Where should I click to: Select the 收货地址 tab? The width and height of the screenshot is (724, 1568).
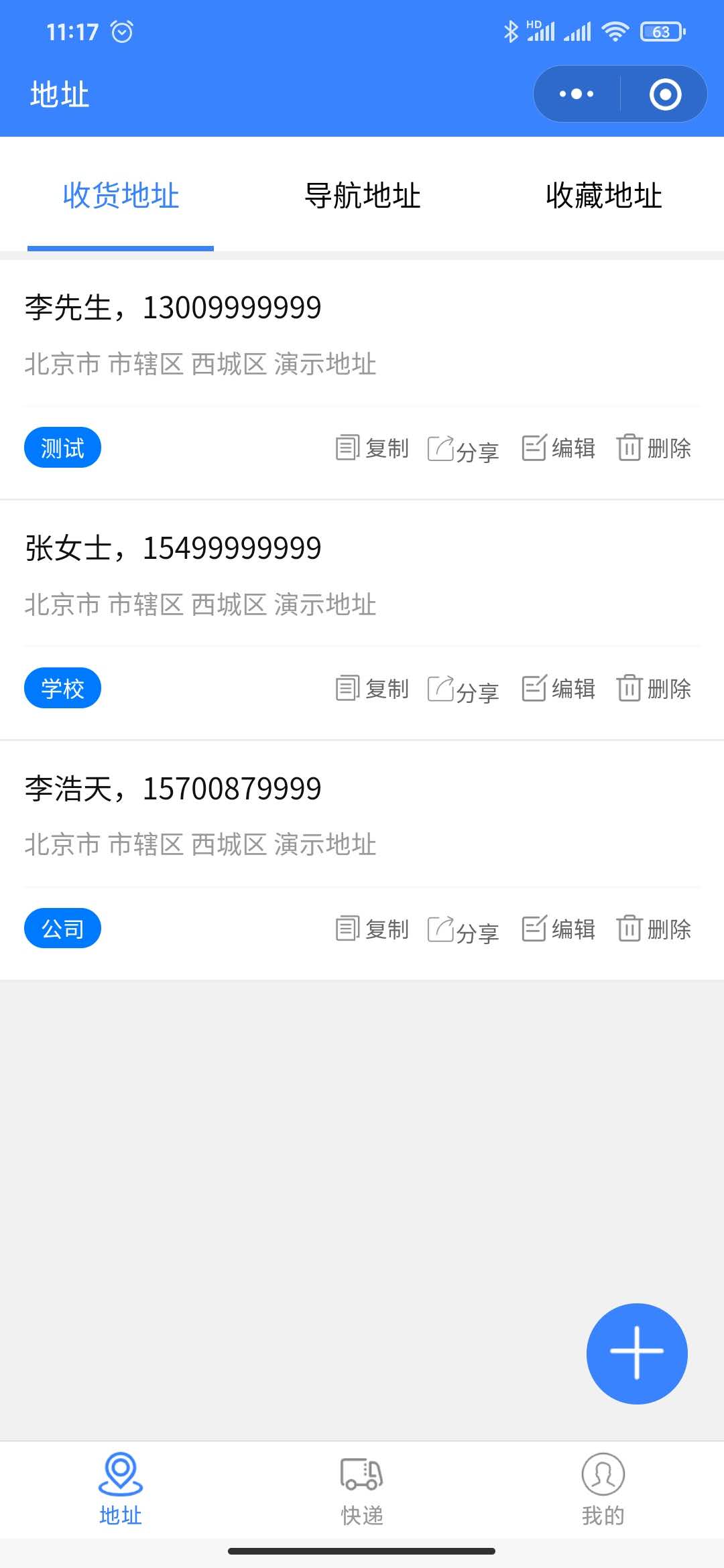(x=121, y=196)
